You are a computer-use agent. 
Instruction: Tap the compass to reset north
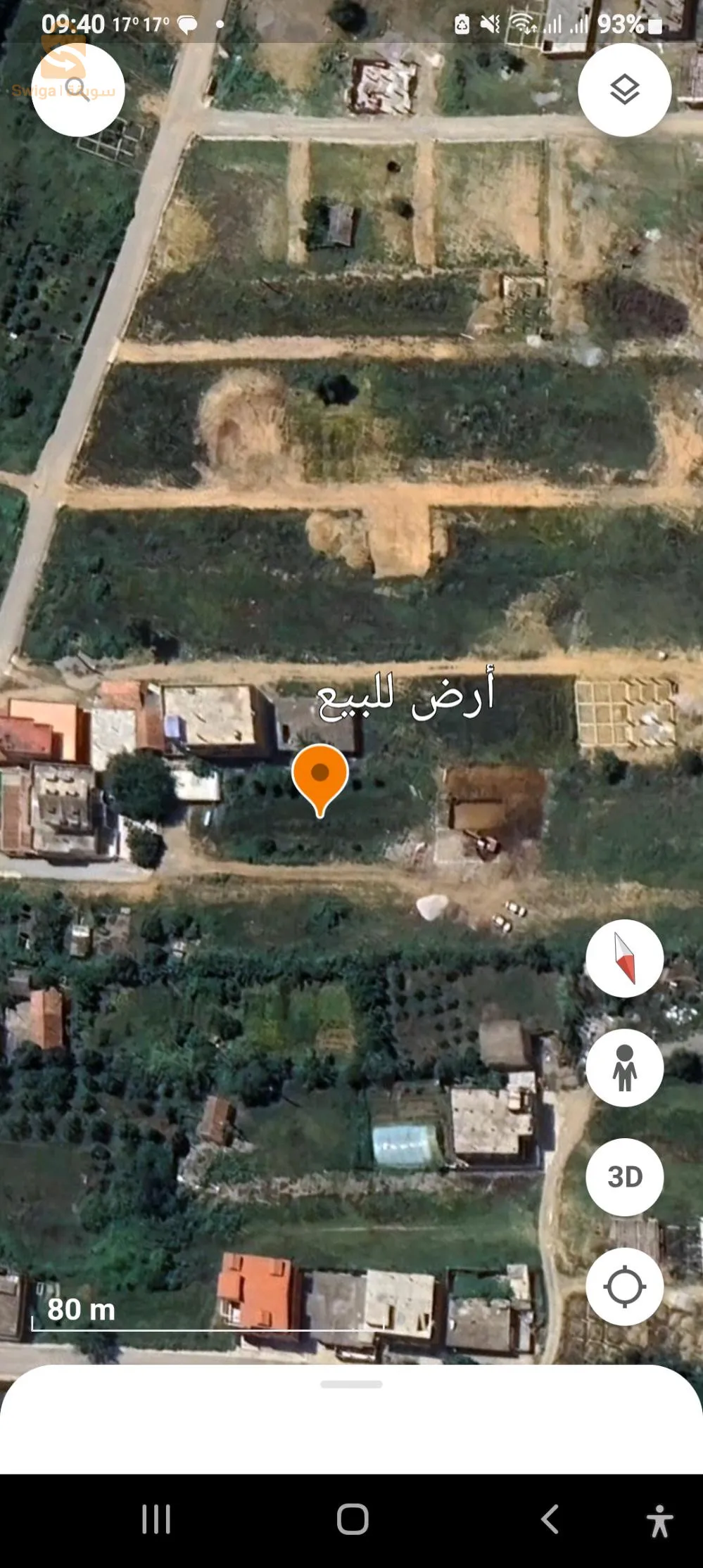point(624,958)
